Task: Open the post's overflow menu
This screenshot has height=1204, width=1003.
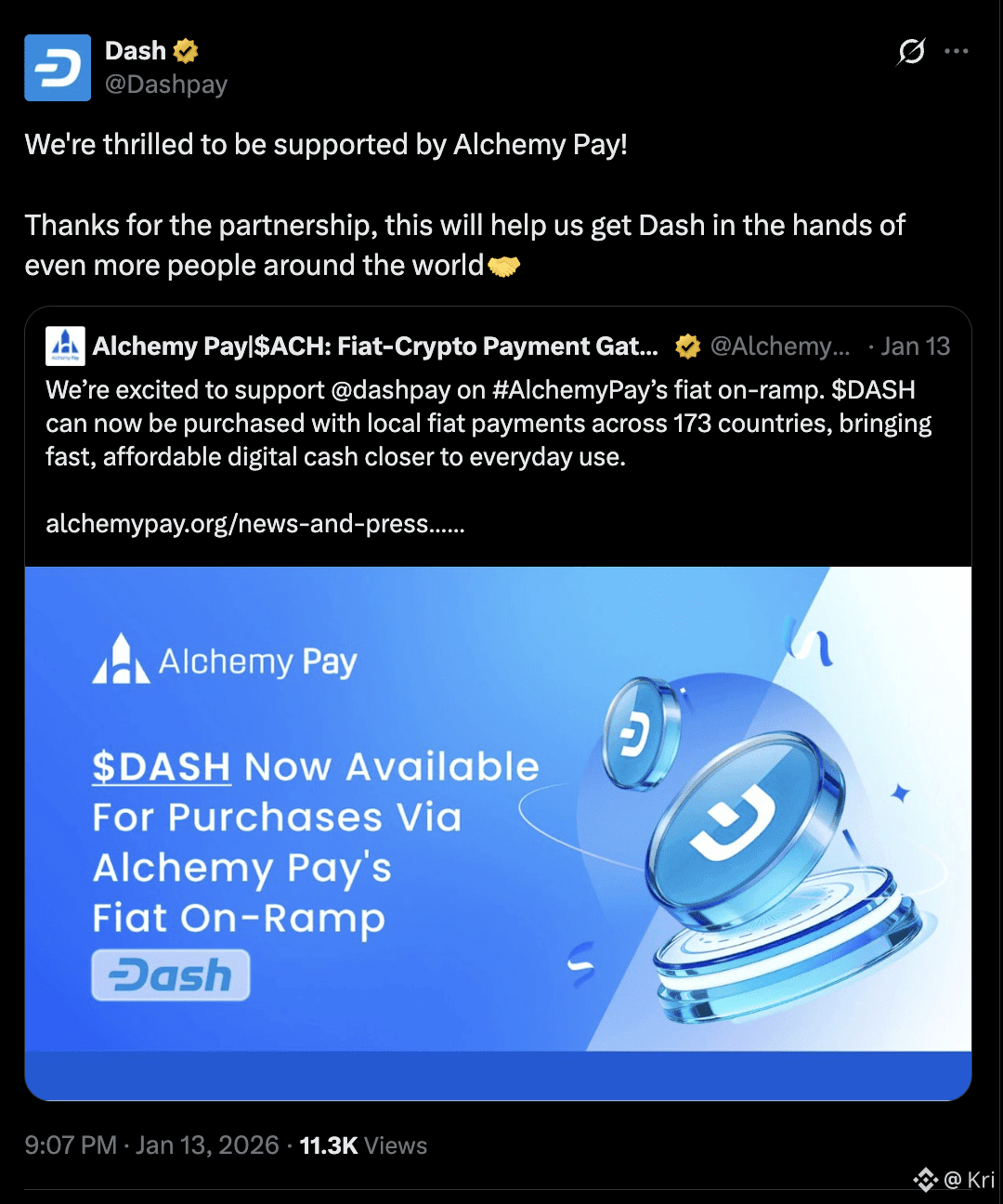Action: pyautogui.click(x=956, y=51)
